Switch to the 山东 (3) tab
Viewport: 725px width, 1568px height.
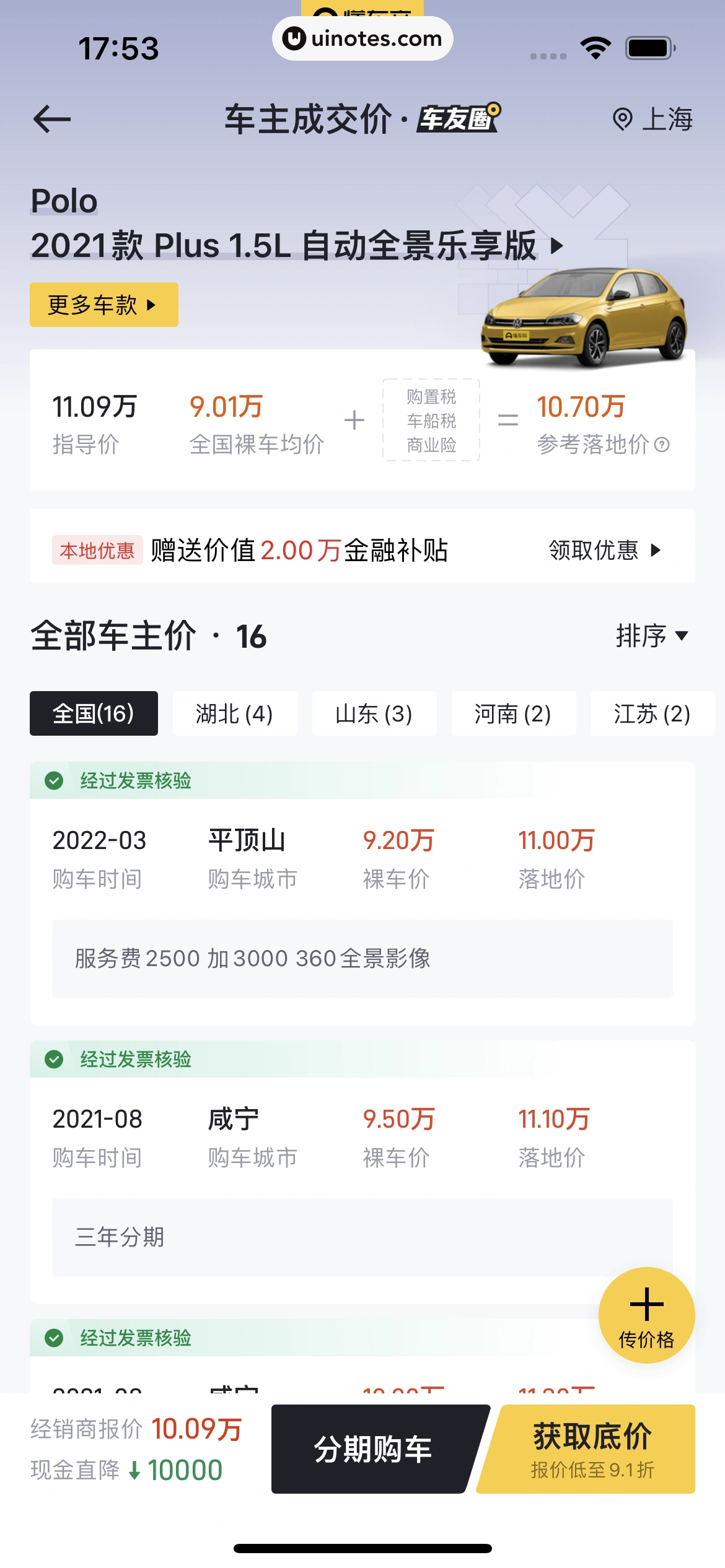[374, 713]
